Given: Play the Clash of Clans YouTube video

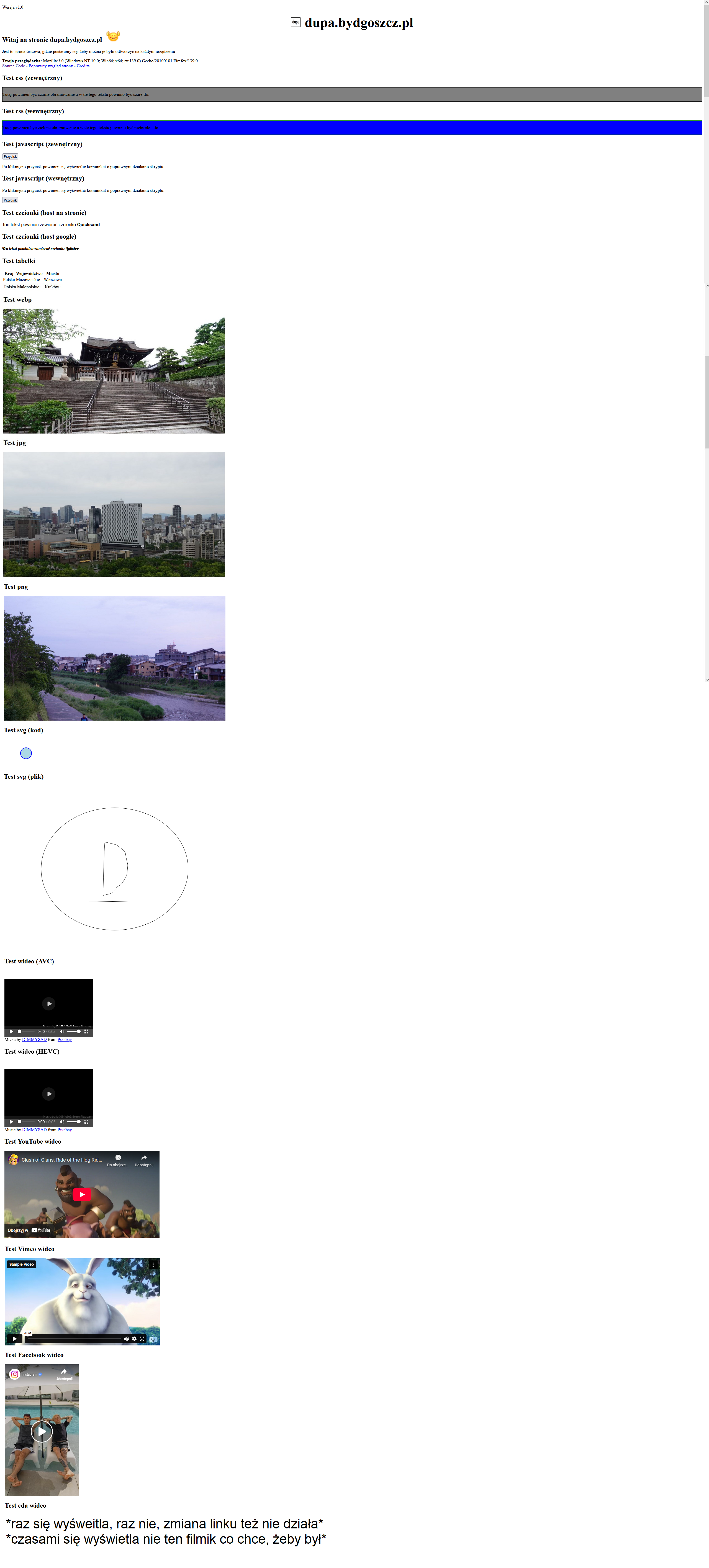Looking at the screenshot, I should pyautogui.click(x=82, y=1194).
